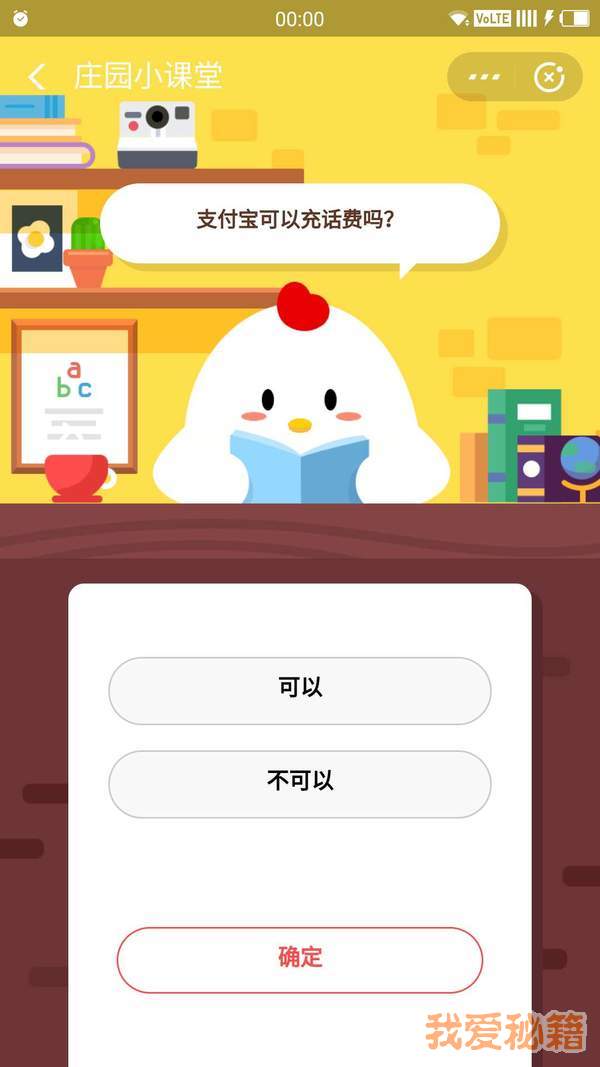The image size is (600, 1067).
Task: Select the answer 可以
Action: (x=299, y=690)
